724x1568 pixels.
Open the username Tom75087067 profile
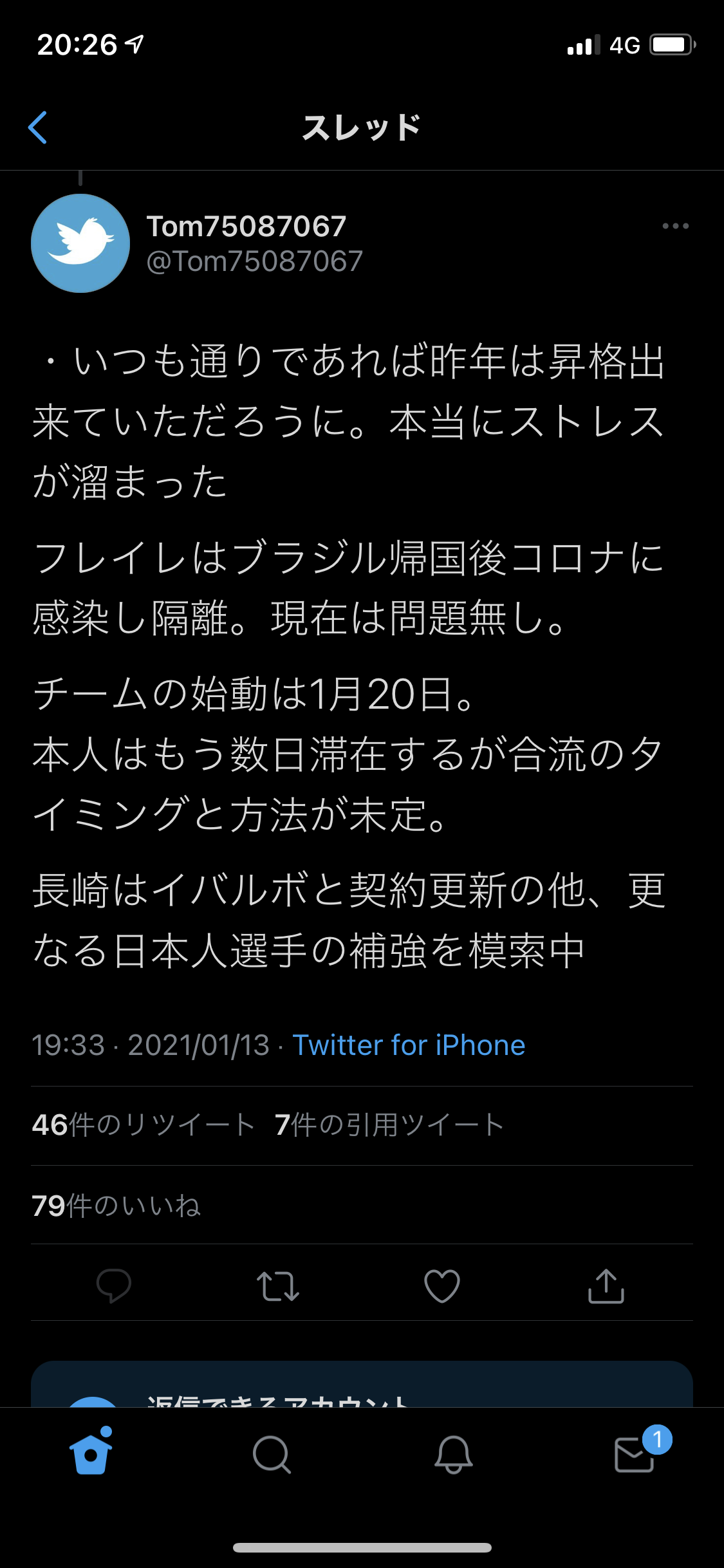tap(246, 226)
